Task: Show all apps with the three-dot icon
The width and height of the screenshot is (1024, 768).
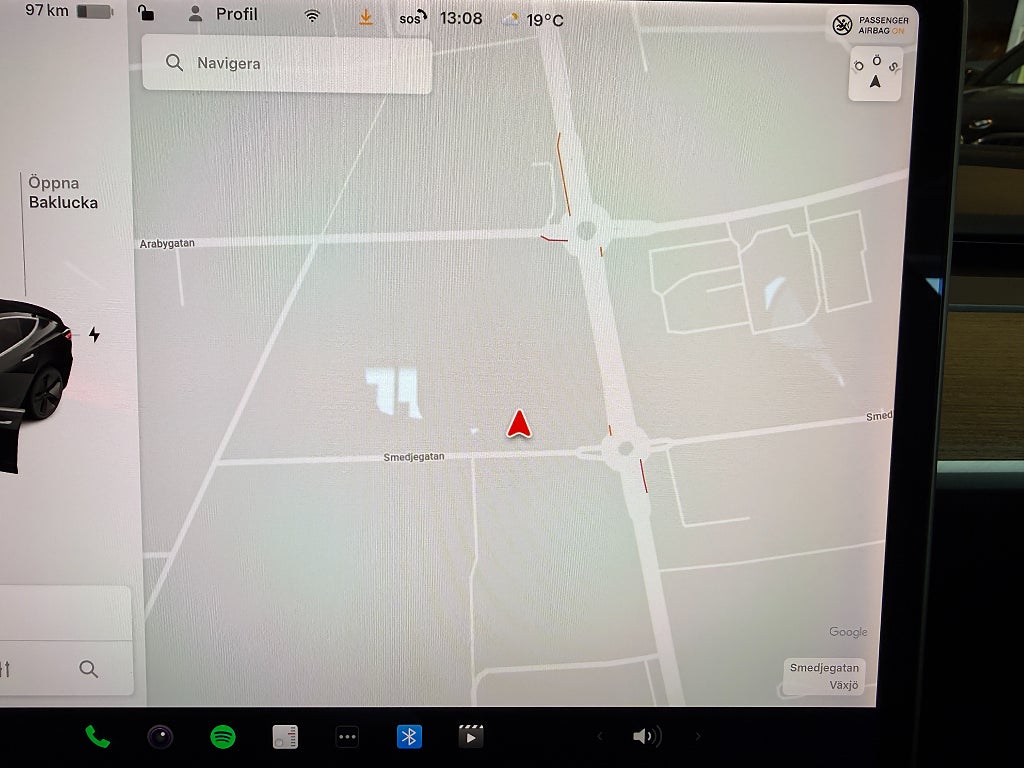Action: (347, 737)
